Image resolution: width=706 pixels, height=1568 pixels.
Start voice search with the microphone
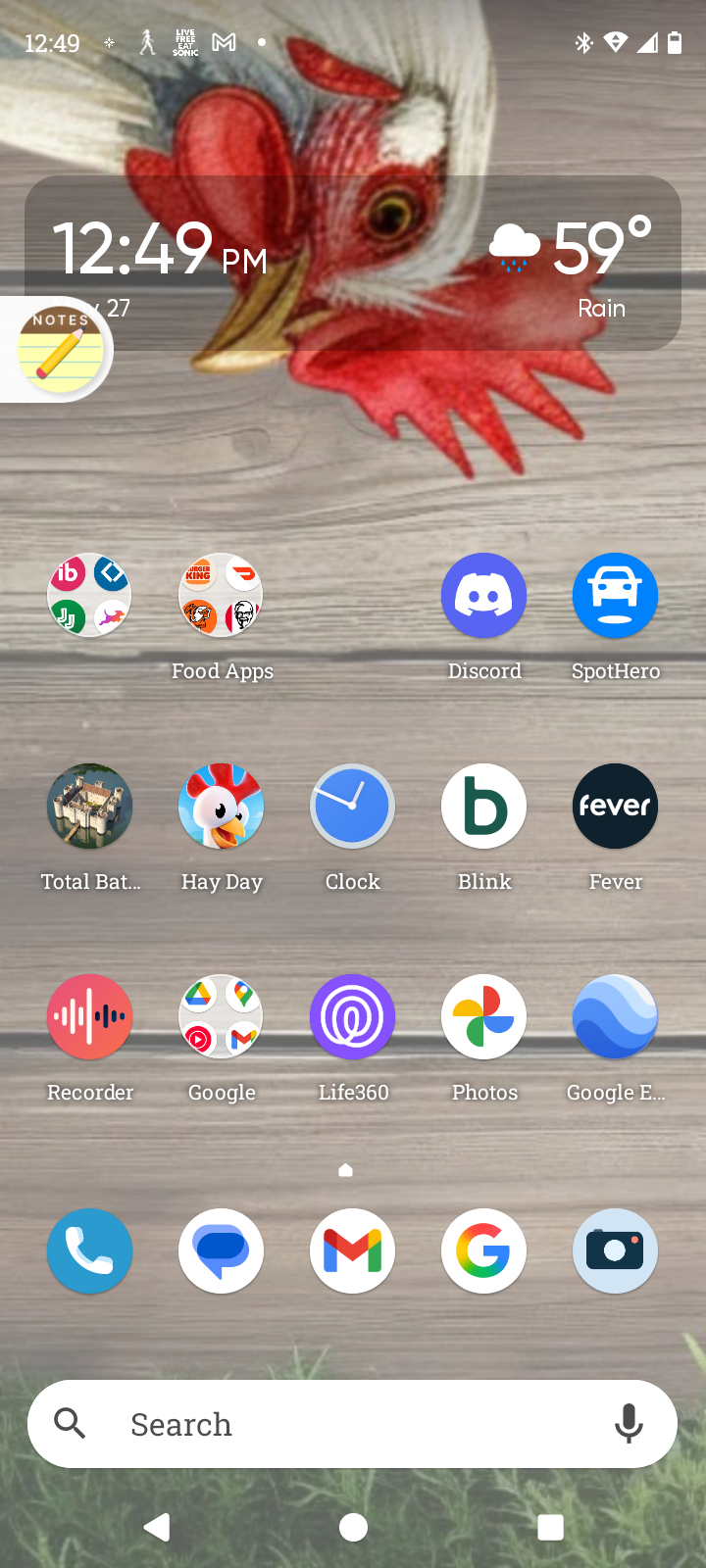click(629, 1424)
